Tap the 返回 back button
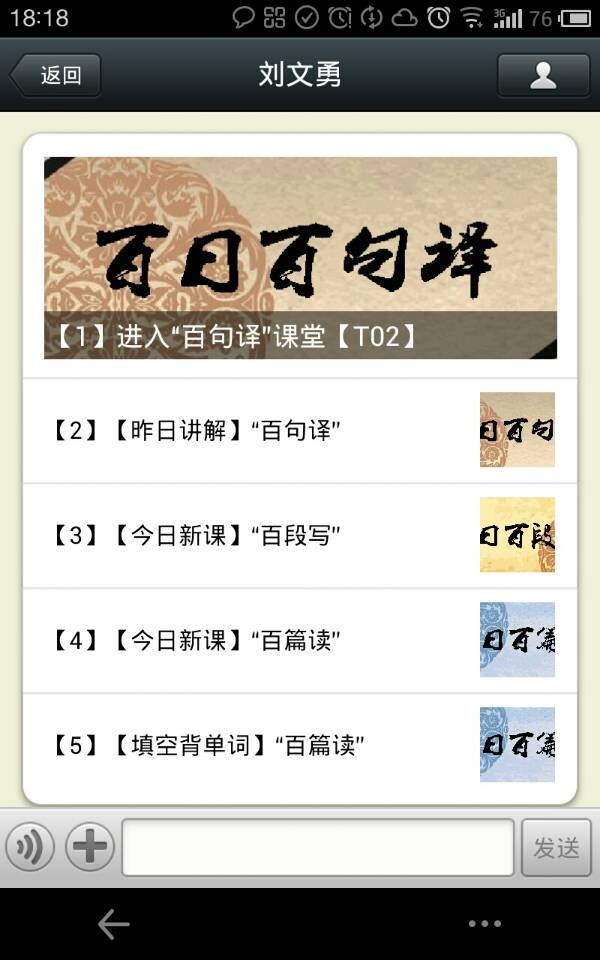The width and height of the screenshot is (600, 960). [x=56, y=75]
